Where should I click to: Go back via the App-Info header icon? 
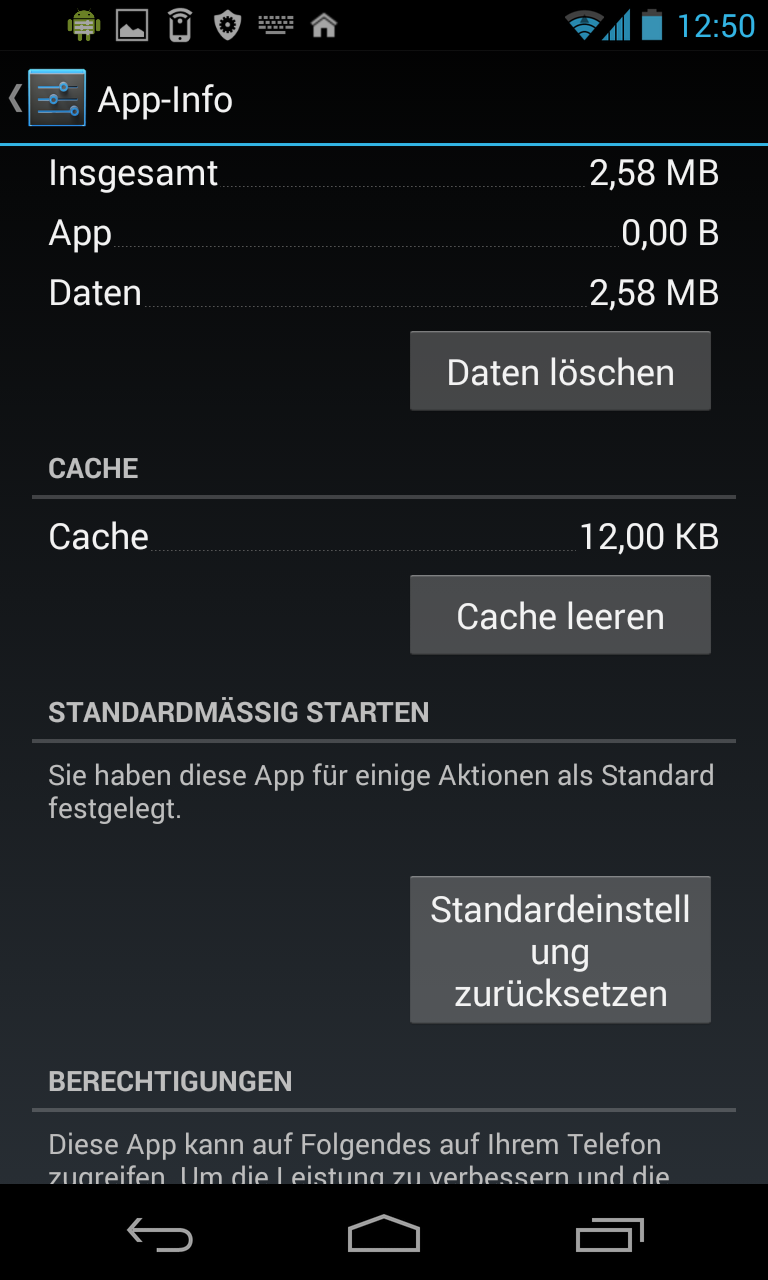[x=48, y=98]
